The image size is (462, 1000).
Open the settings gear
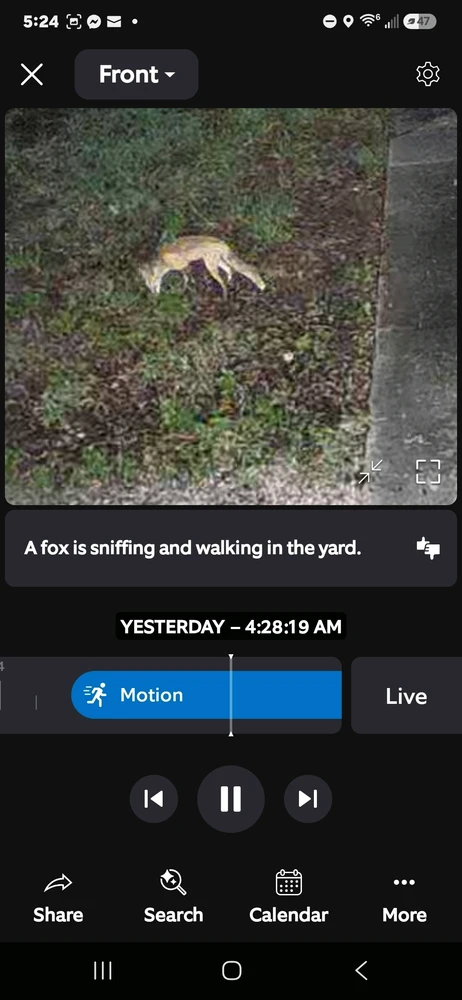[x=428, y=75]
